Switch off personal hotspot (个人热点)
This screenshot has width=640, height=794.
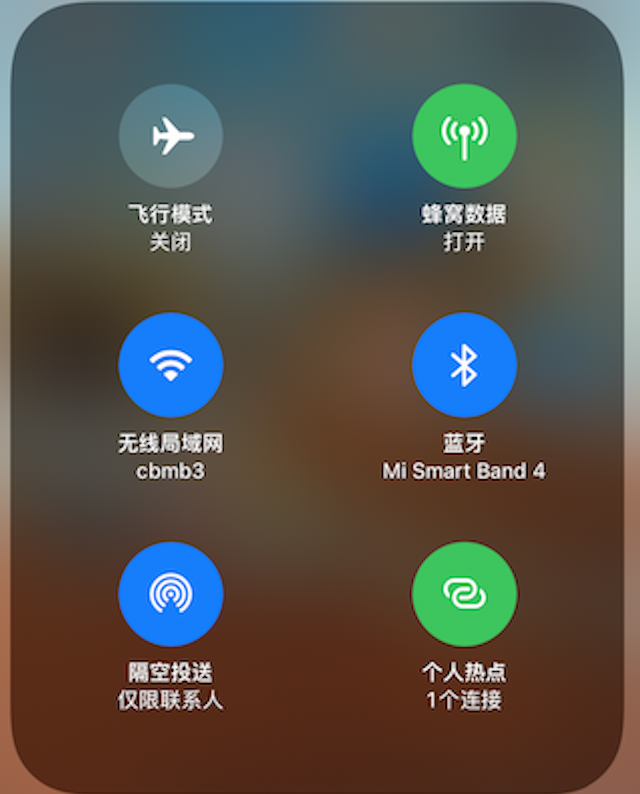coord(464,594)
